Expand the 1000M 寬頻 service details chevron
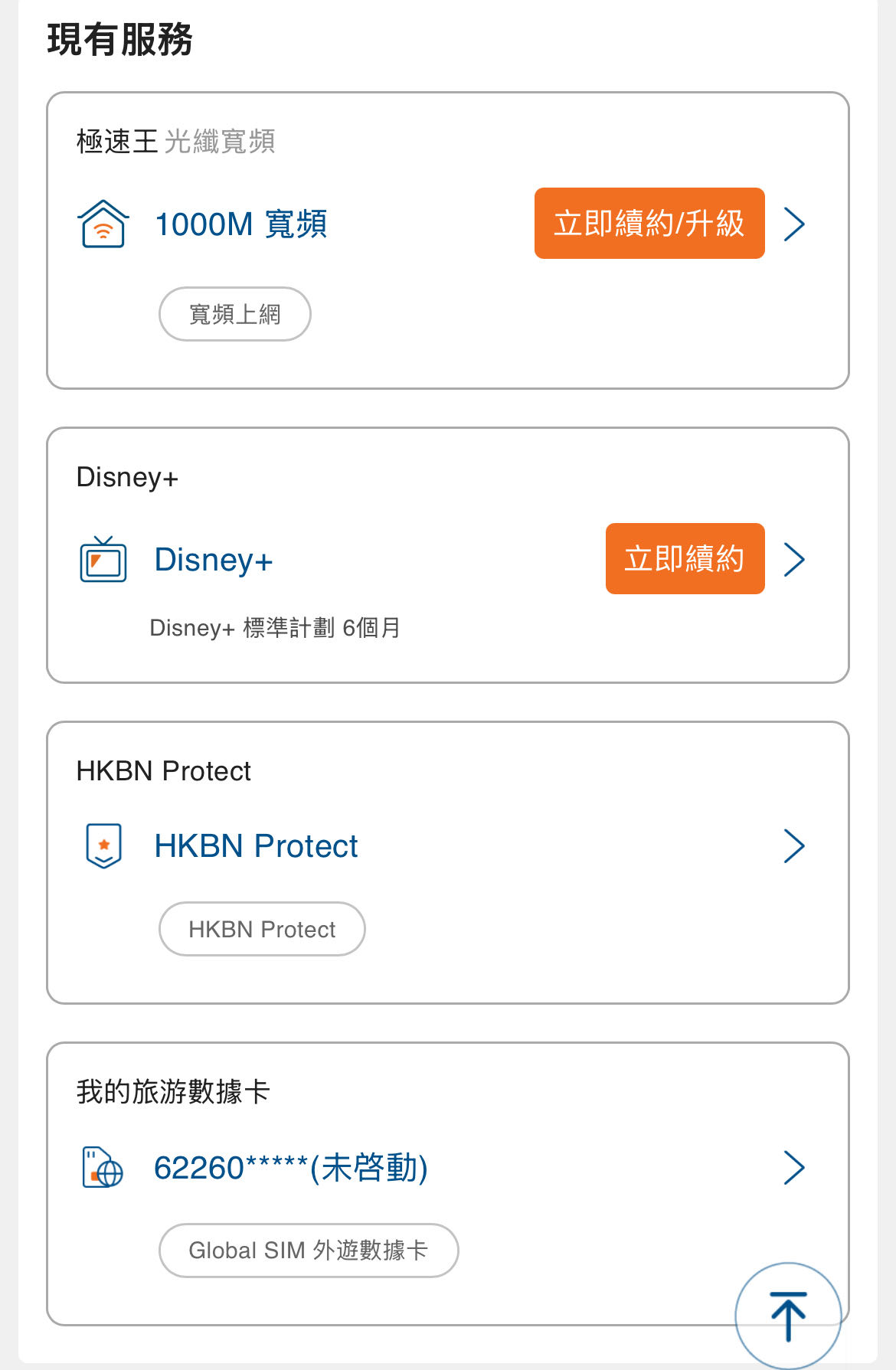This screenshot has width=896, height=1370. 796,224
